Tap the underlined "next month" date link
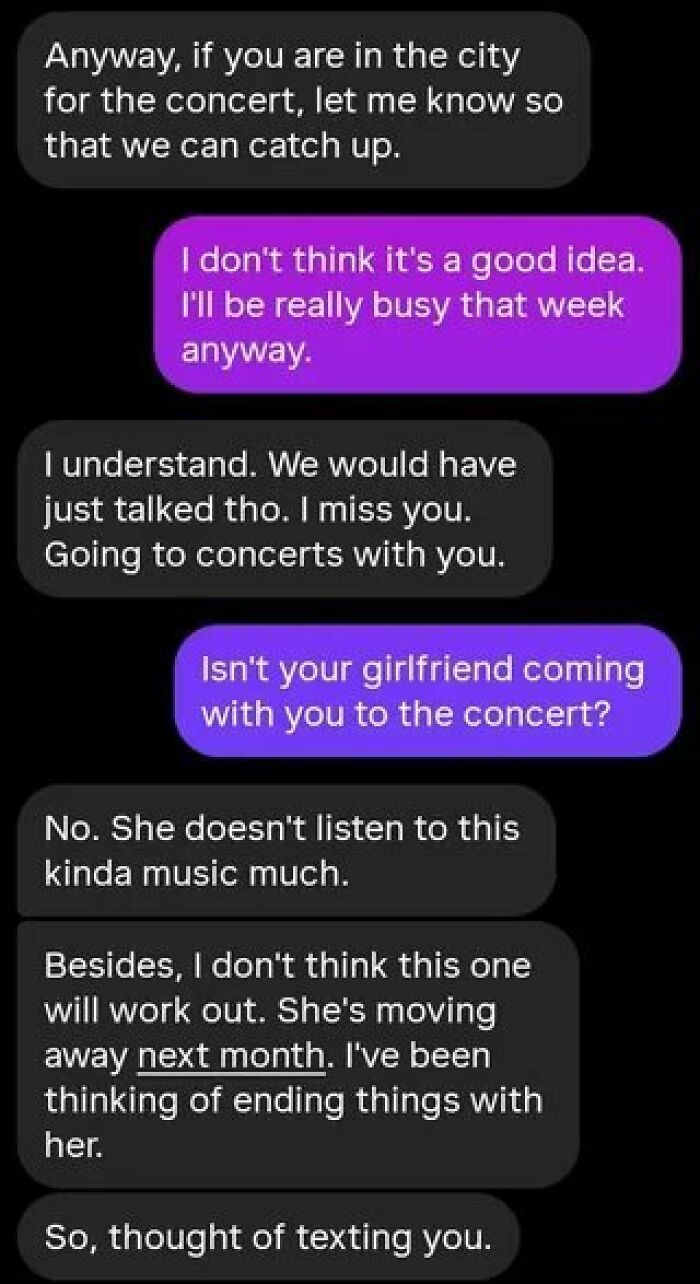The height and width of the screenshot is (1284, 700). click(231, 1057)
